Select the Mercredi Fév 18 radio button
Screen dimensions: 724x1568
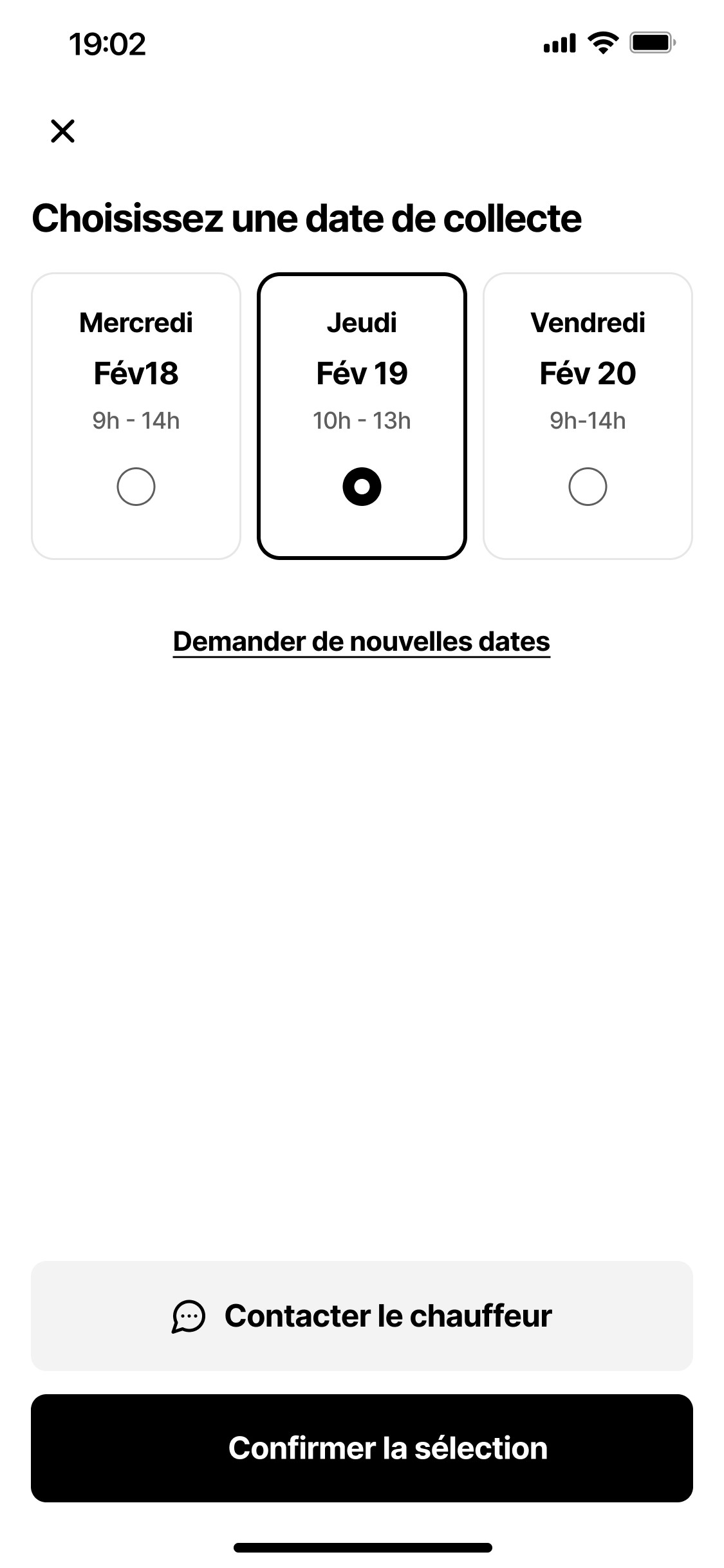136,487
